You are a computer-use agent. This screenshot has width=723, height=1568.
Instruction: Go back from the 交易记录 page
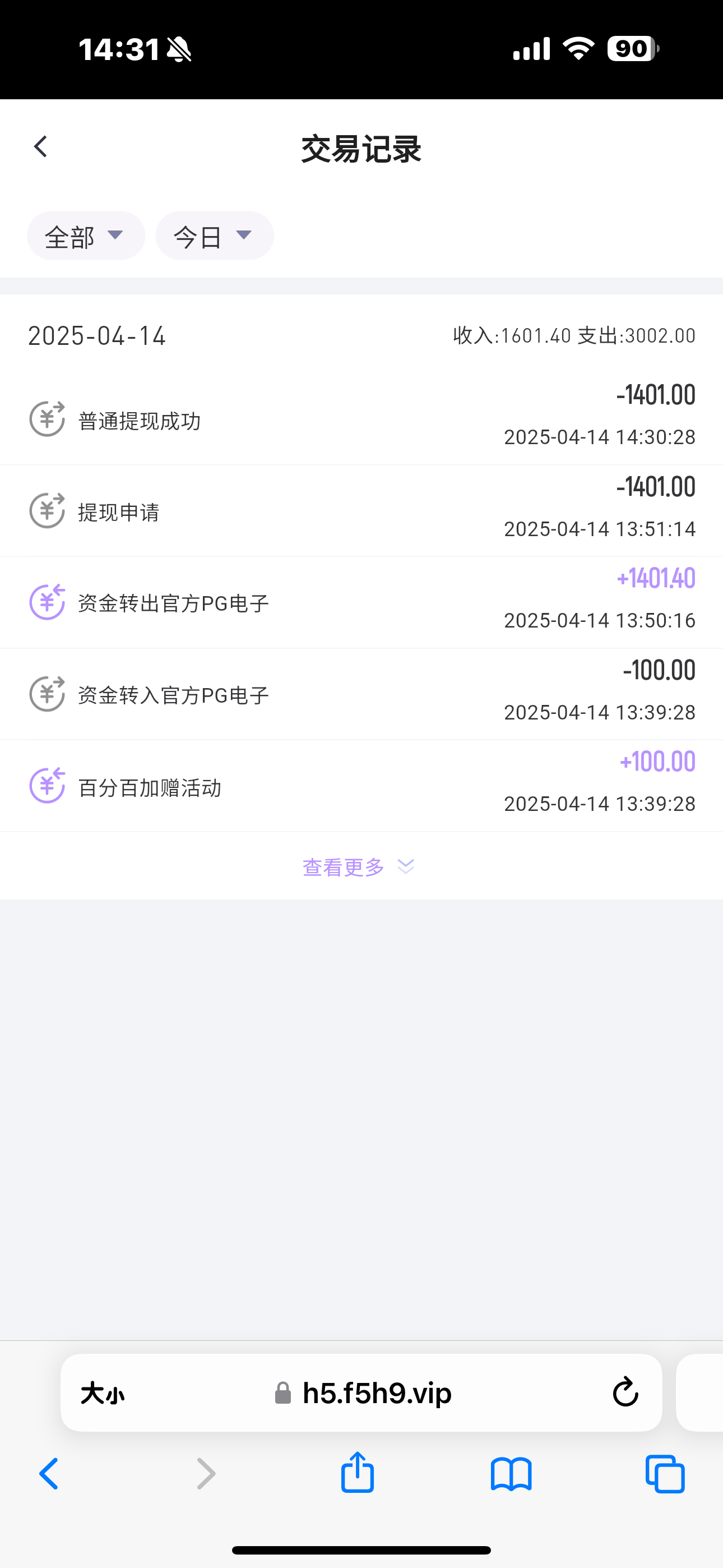pos(41,147)
